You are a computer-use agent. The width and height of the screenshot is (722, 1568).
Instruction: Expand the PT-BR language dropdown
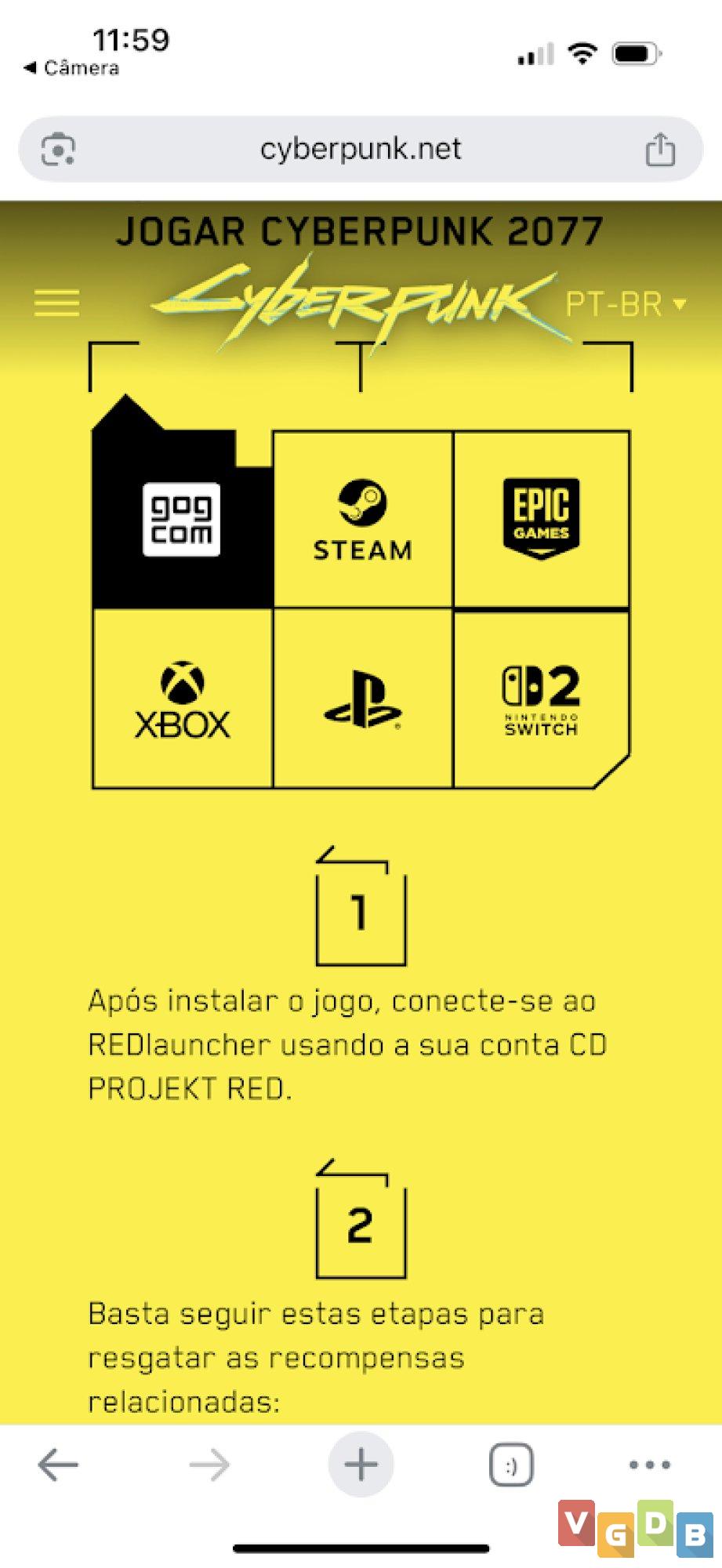(626, 304)
